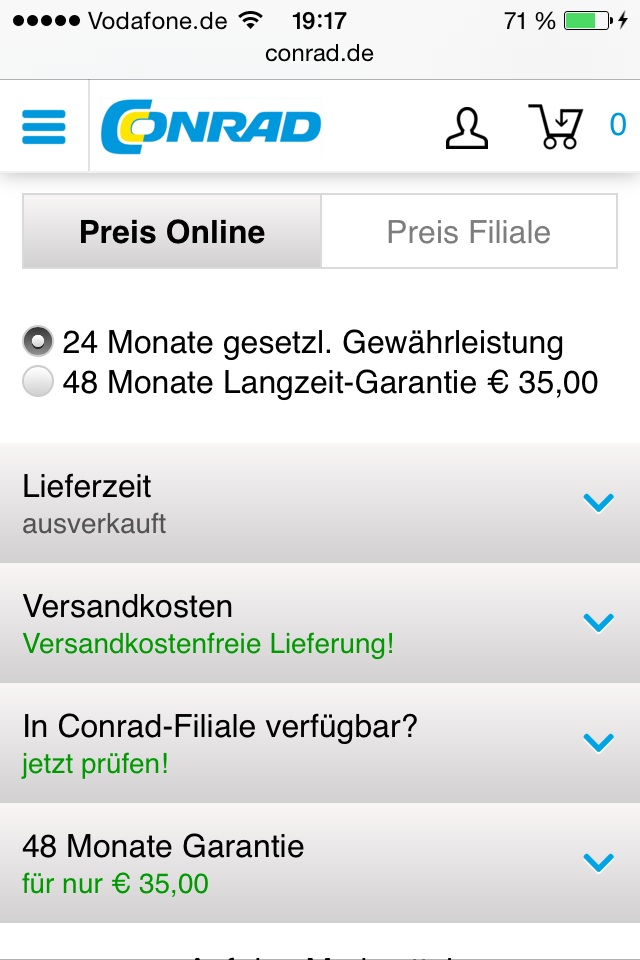
Task: Expand the Lieferzeit section
Action: tap(598, 503)
